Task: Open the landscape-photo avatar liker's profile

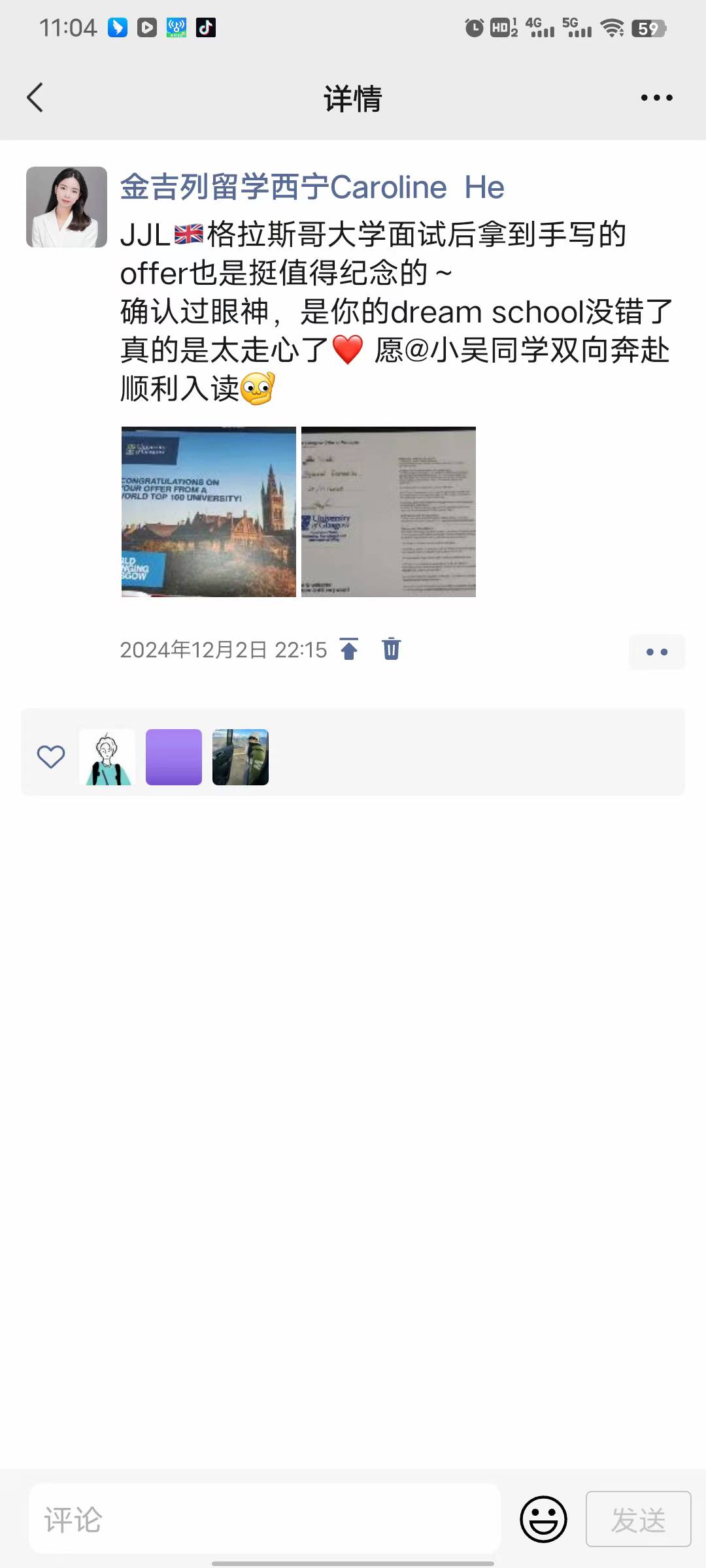Action: 241,757
